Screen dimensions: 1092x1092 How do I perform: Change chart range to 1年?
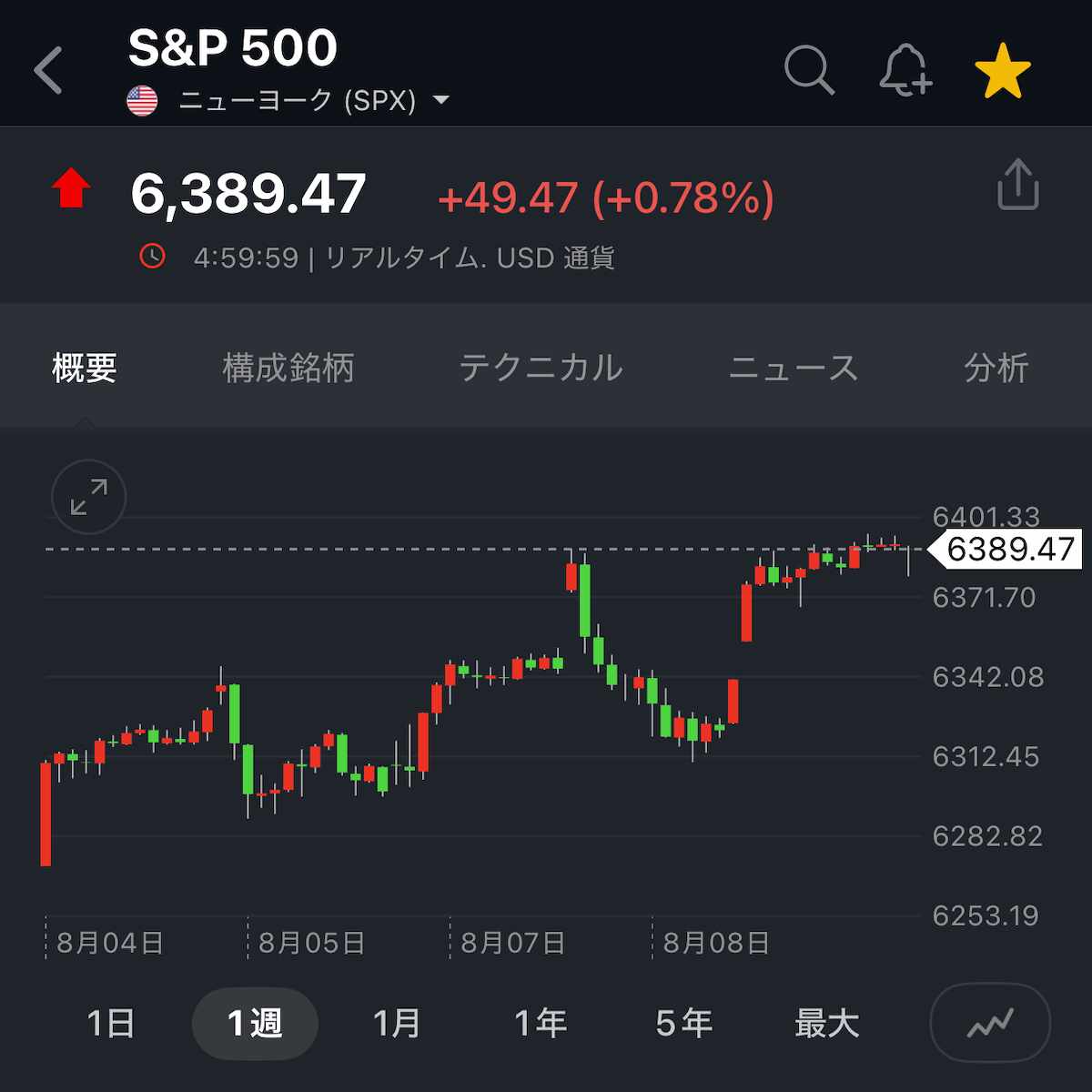point(541,1024)
